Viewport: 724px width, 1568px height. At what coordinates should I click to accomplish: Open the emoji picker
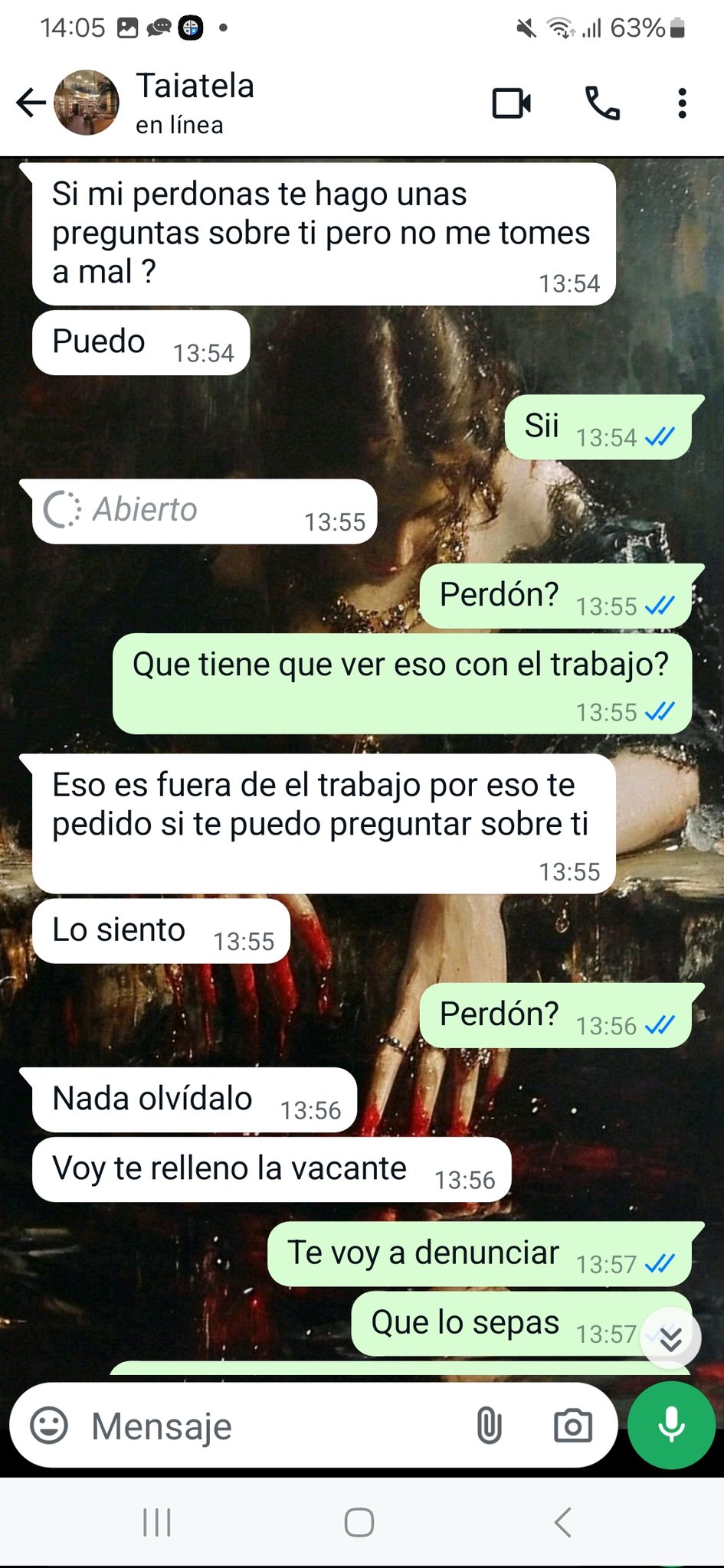[49, 1426]
